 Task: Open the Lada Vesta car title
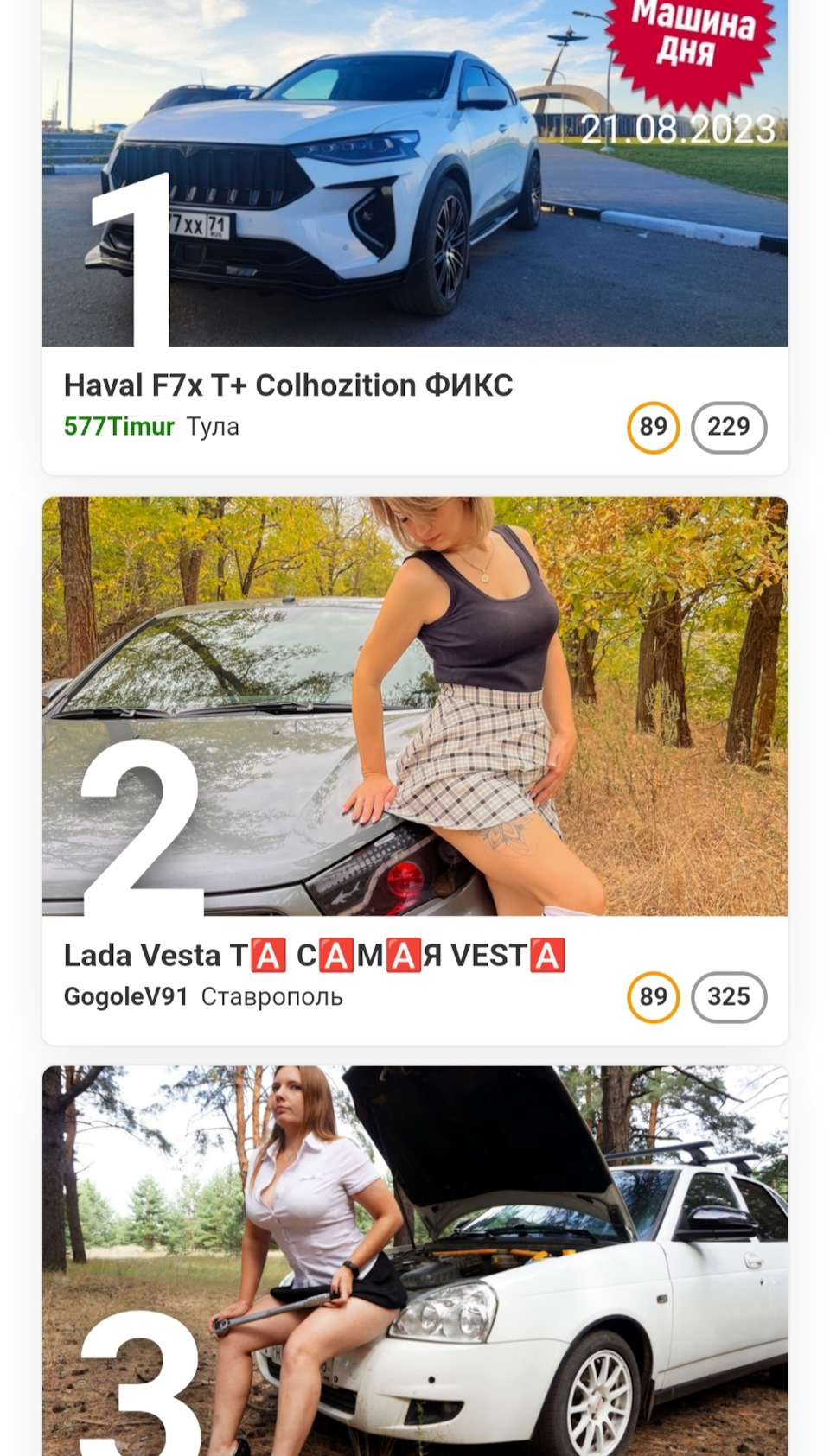(x=315, y=956)
